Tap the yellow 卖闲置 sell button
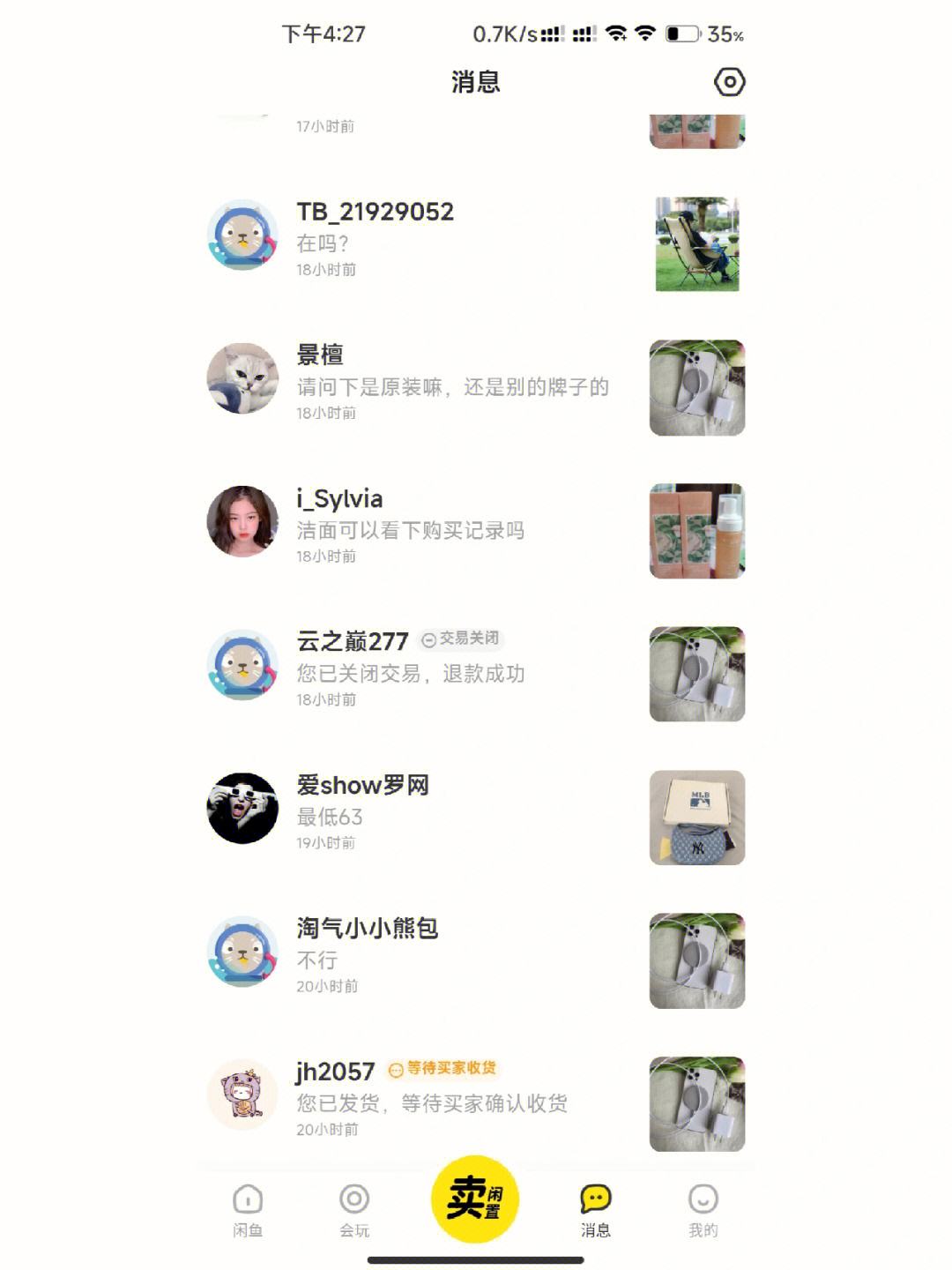Screen dimensions: 952x1270 475,1199
